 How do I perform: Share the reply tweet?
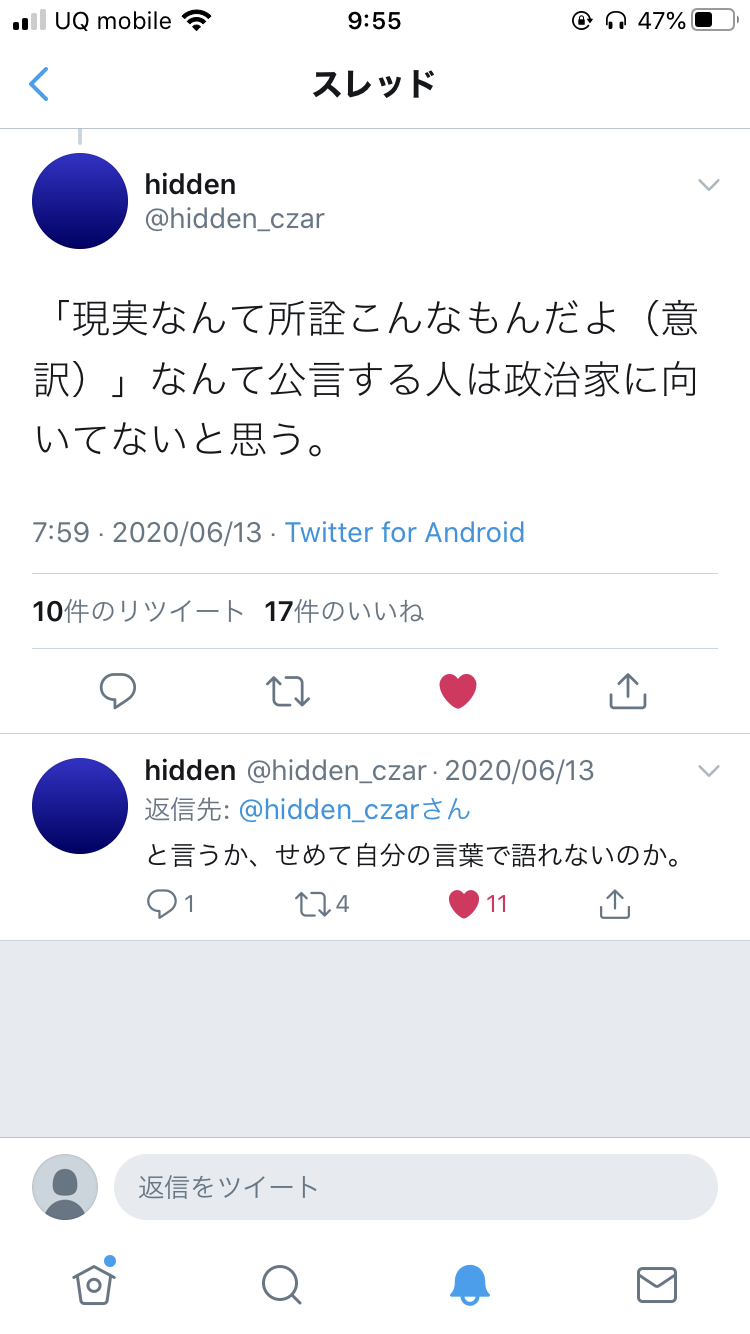[614, 904]
